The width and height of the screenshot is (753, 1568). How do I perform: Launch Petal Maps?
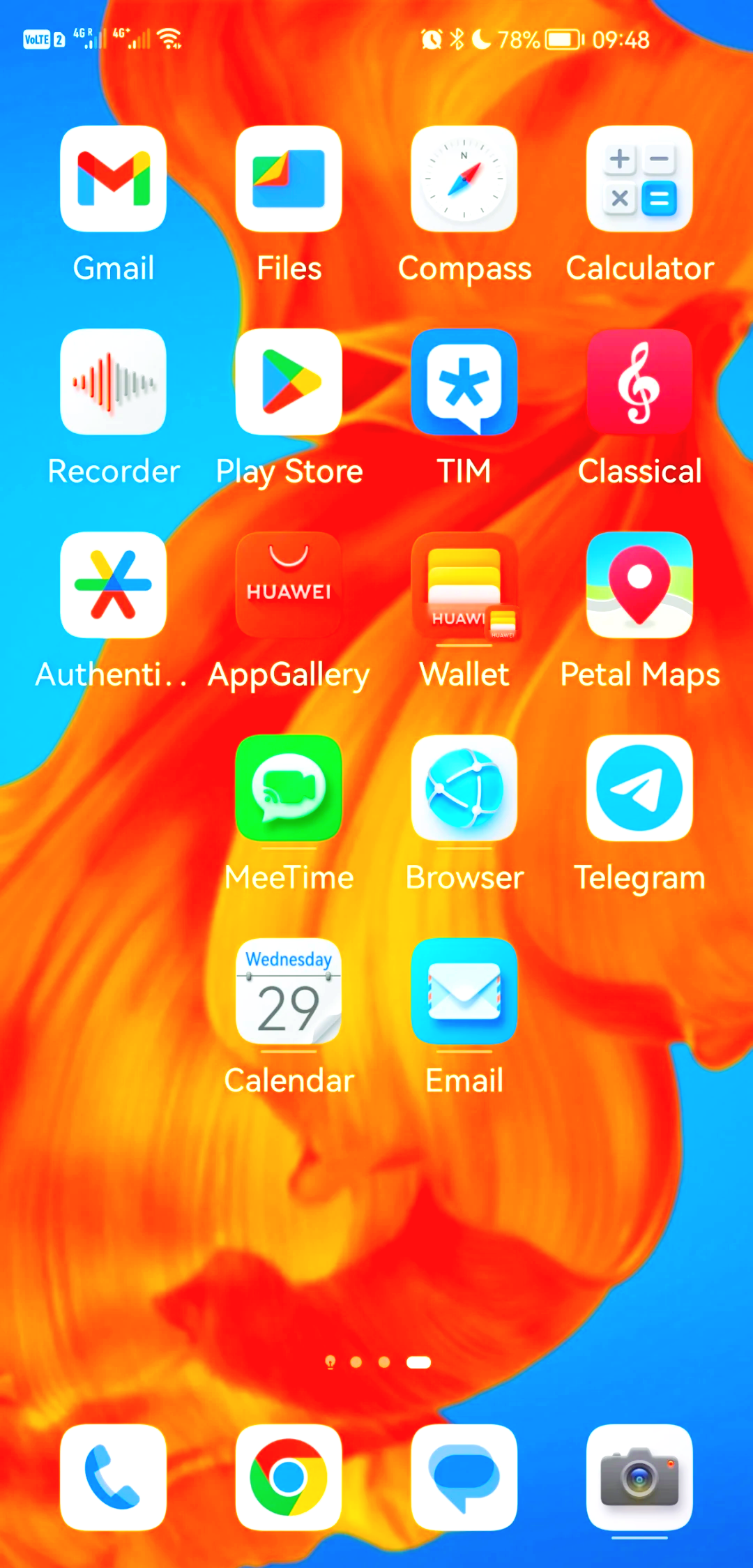pyautogui.click(x=639, y=585)
